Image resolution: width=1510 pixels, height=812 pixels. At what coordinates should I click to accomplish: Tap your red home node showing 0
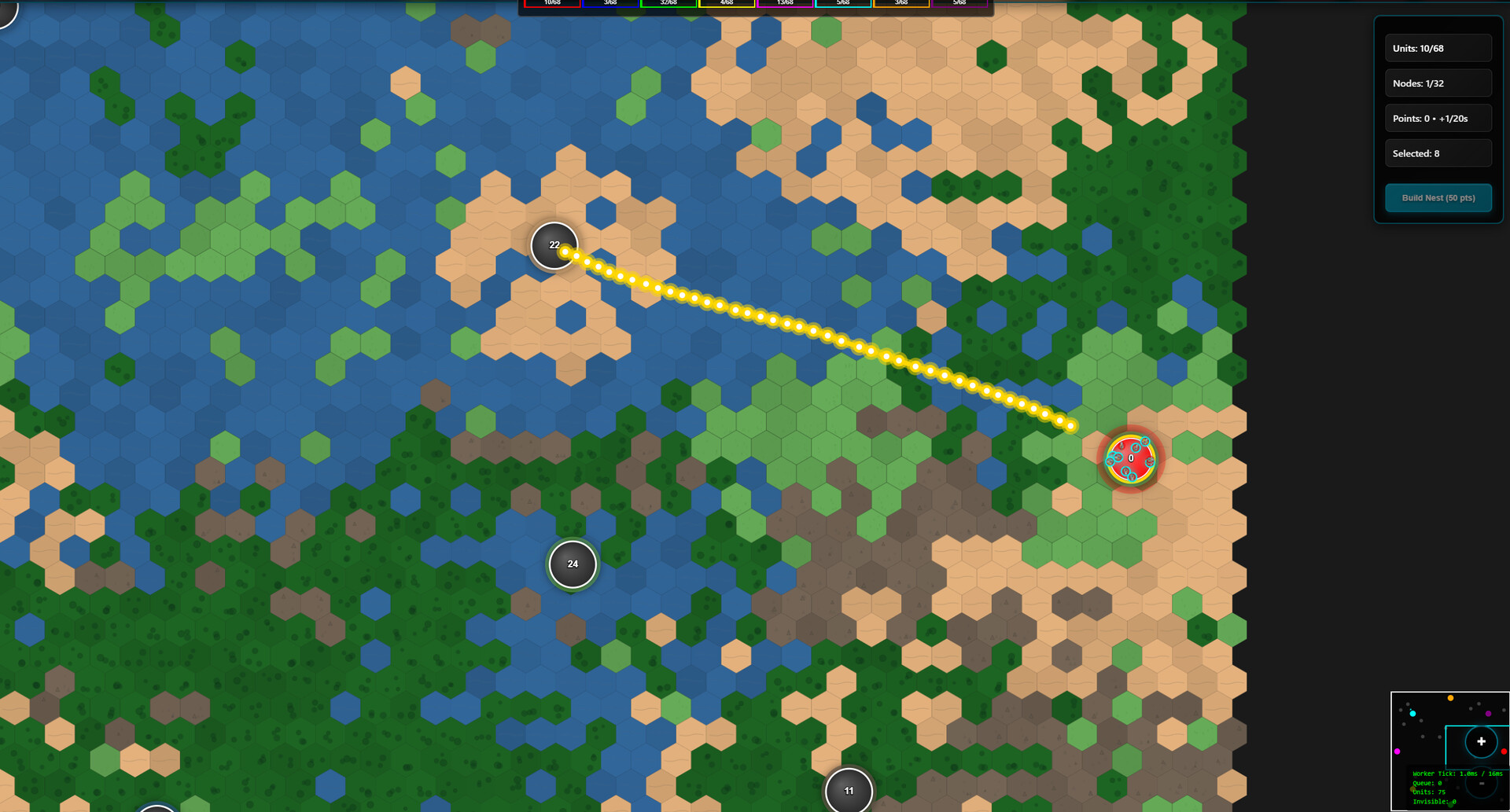pos(1130,458)
